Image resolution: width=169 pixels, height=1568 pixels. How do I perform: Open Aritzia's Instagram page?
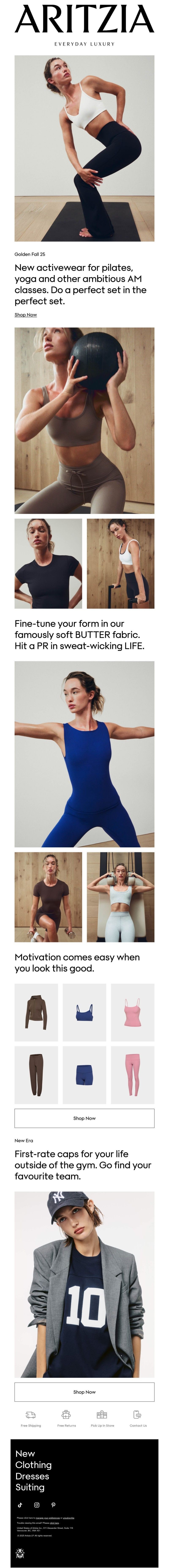pyautogui.click(x=37, y=1505)
